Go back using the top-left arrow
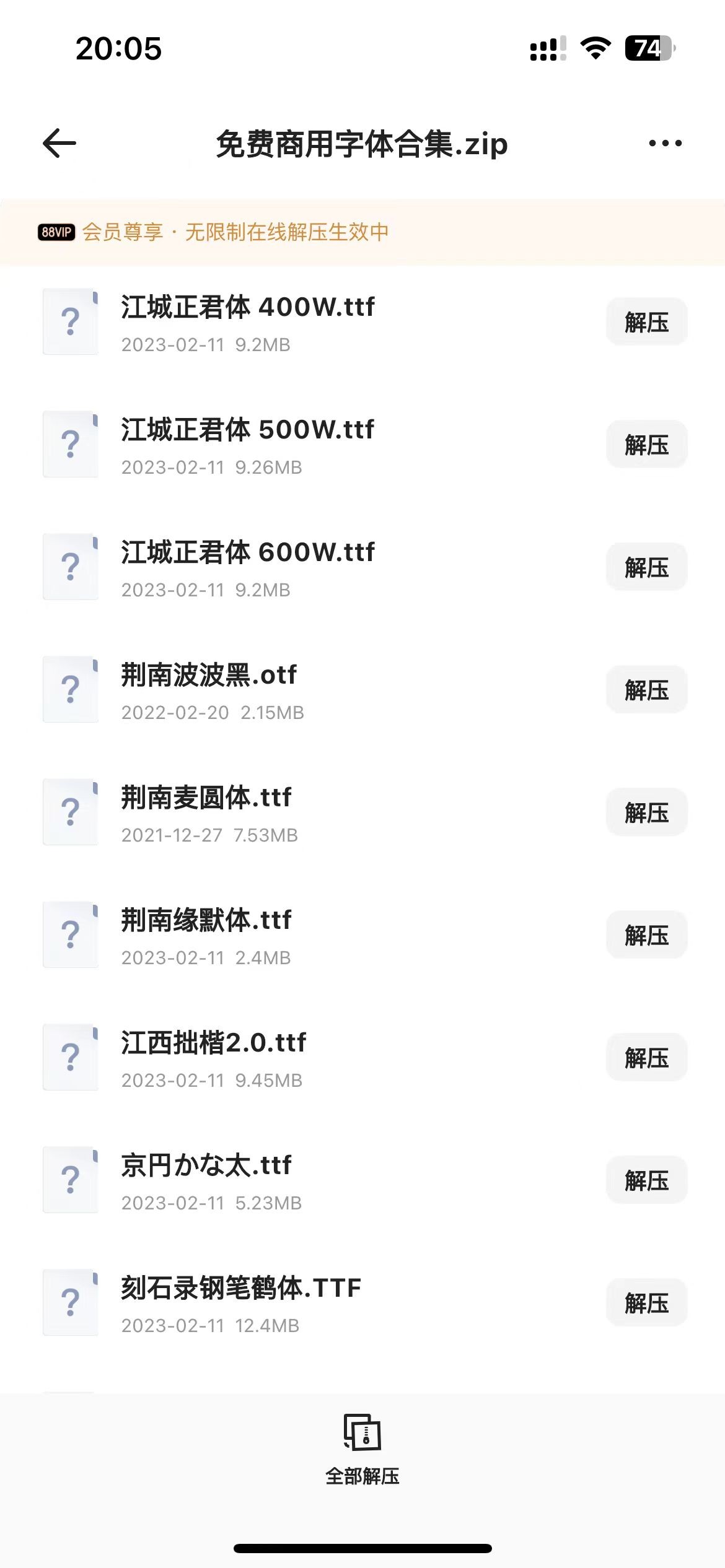The height and width of the screenshot is (1568, 725). coord(59,143)
